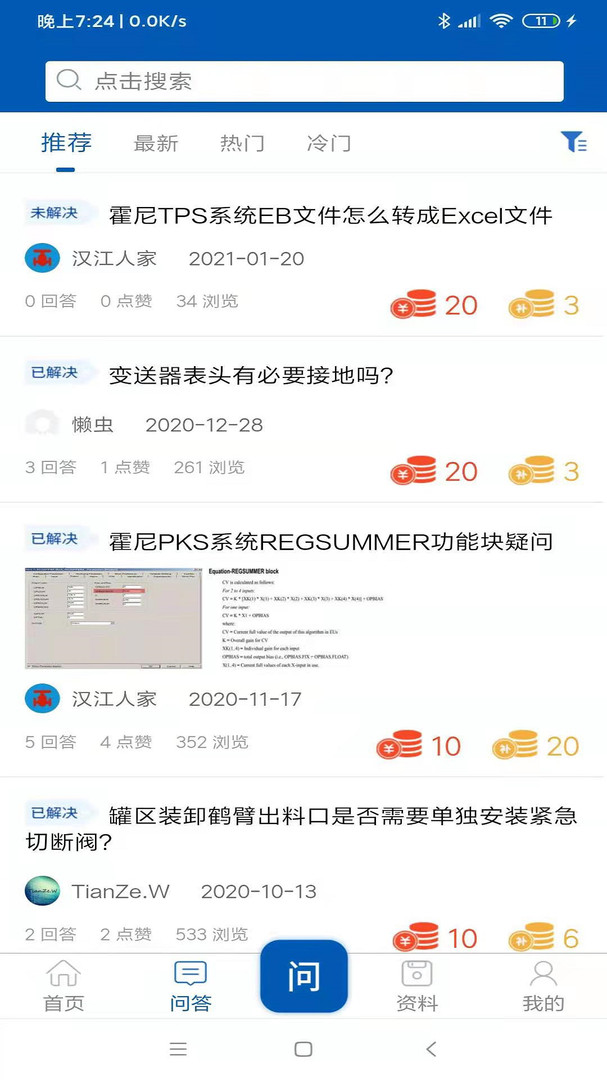Select the 问答 bottom tab
The image size is (607, 1080).
coord(190,985)
